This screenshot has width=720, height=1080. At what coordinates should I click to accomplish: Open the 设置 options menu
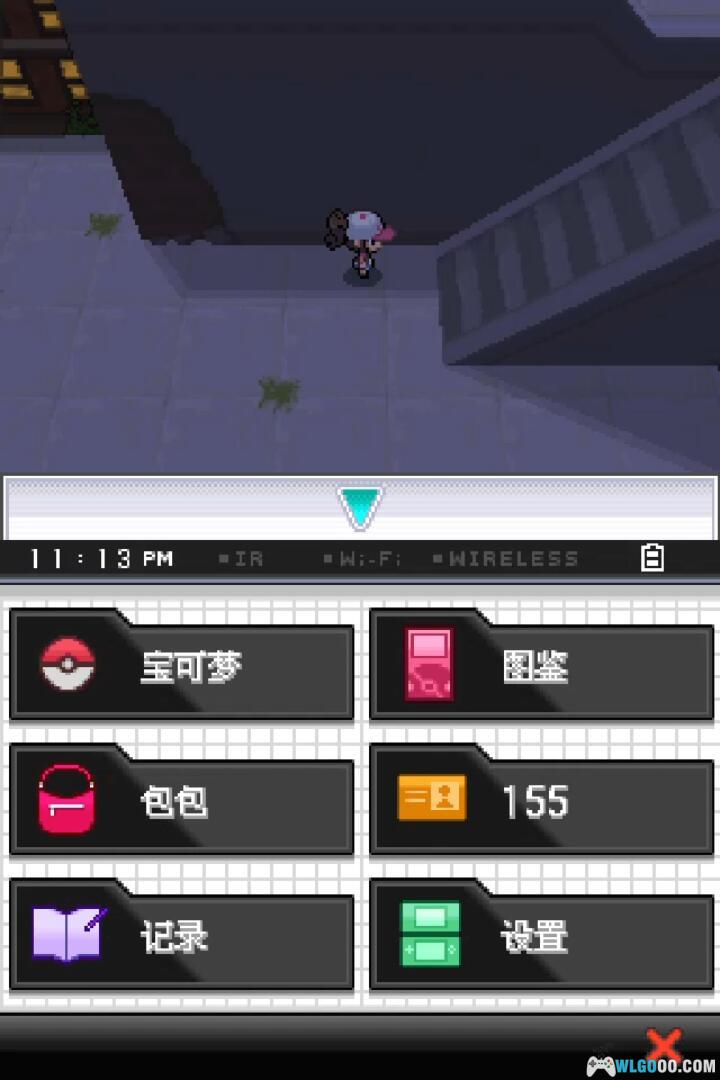pyautogui.click(x=541, y=938)
